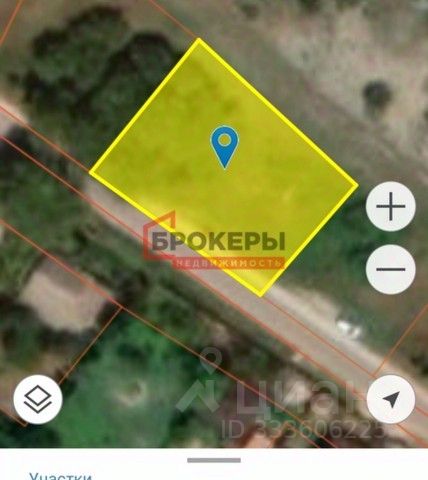
Task: Zoom in on the map
Action: tap(391, 206)
